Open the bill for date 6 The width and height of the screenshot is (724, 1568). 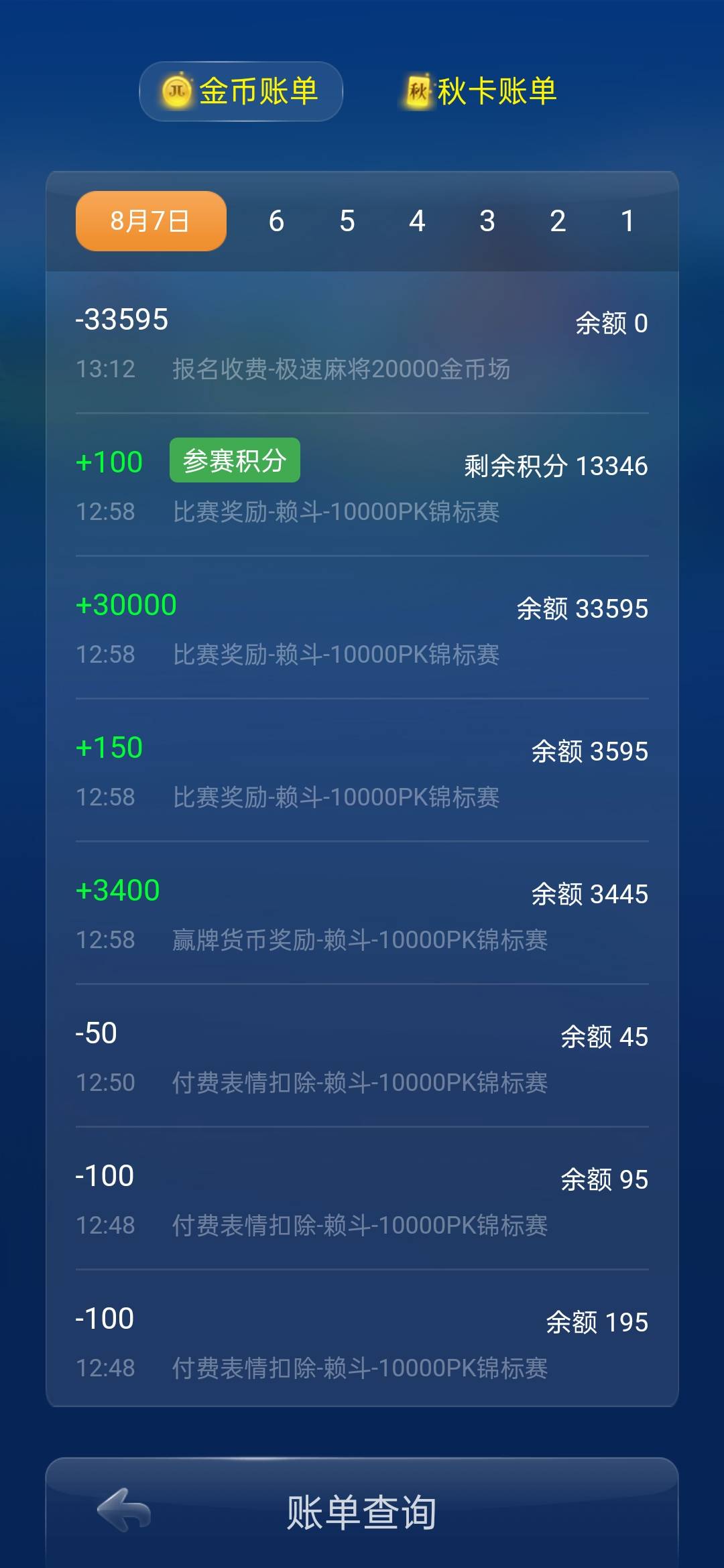click(276, 221)
